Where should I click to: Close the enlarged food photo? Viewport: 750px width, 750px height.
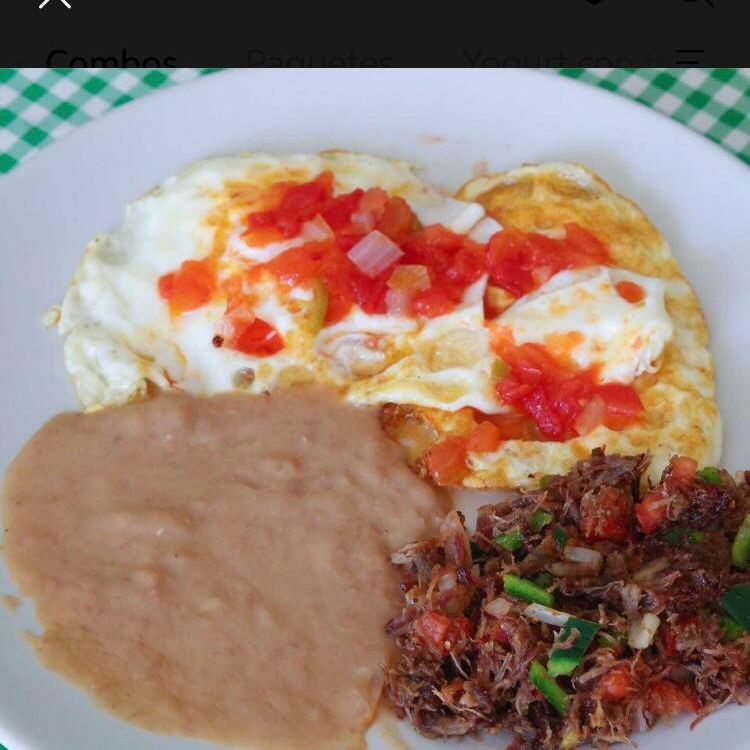tap(55, 2)
